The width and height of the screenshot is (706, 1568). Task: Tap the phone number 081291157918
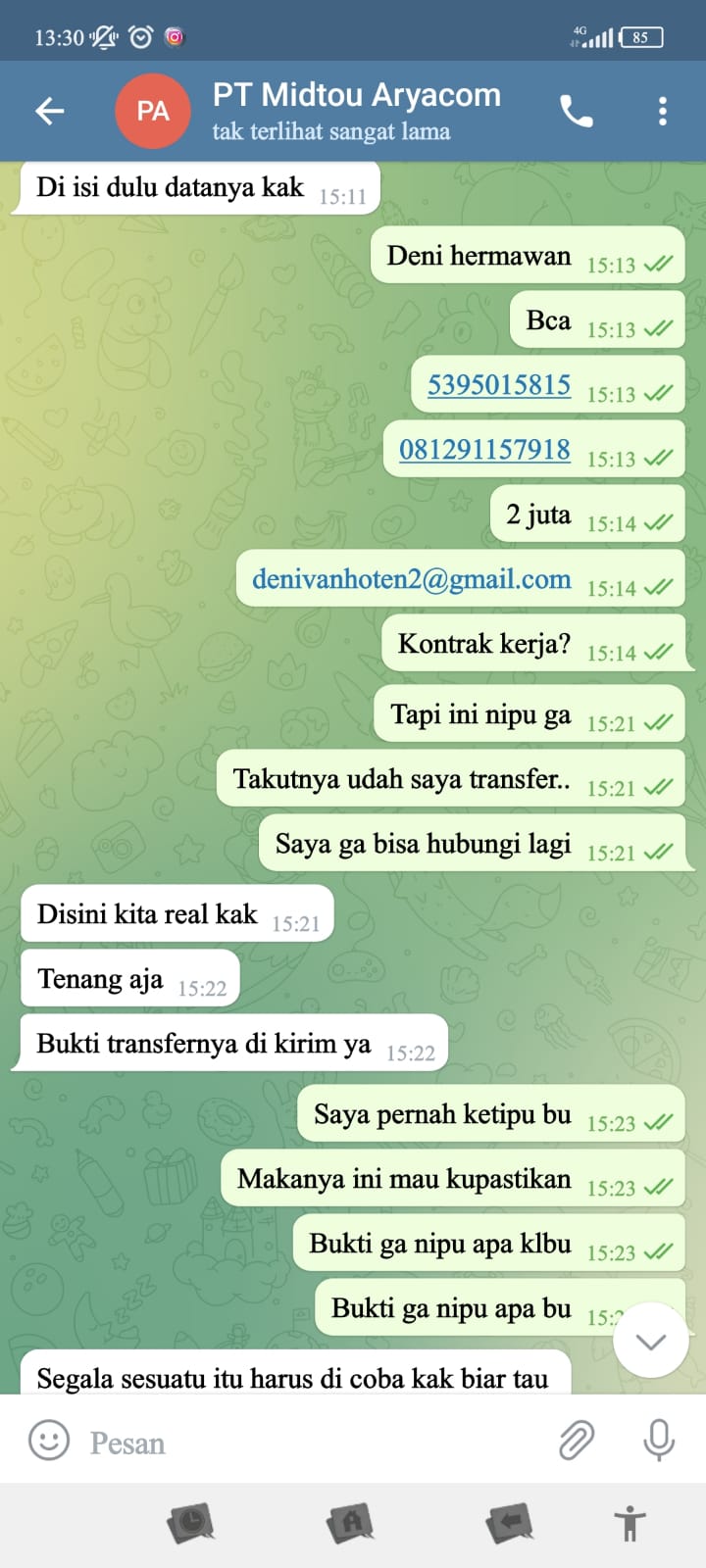coord(484,450)
